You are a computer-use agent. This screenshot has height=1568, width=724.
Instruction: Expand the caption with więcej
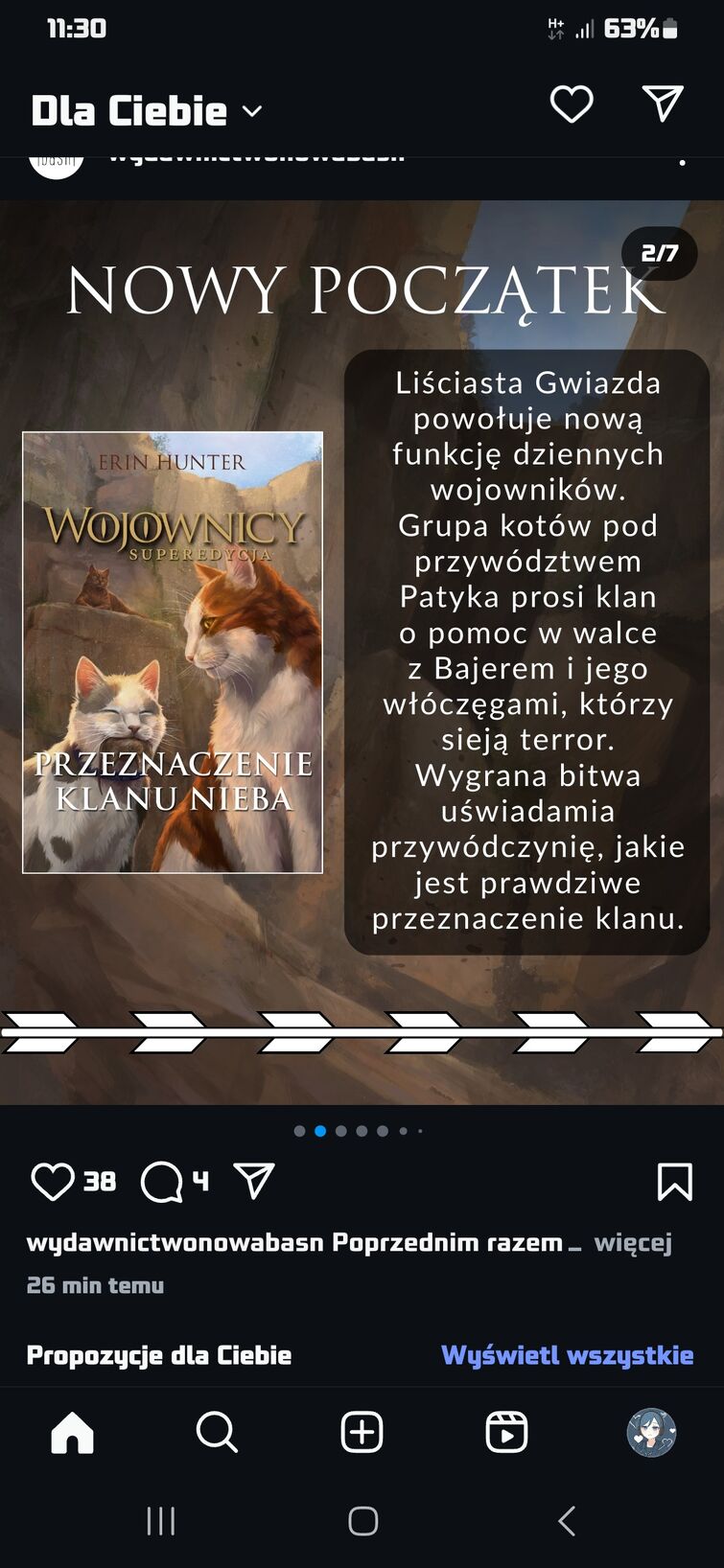(x=632, y=1242)
